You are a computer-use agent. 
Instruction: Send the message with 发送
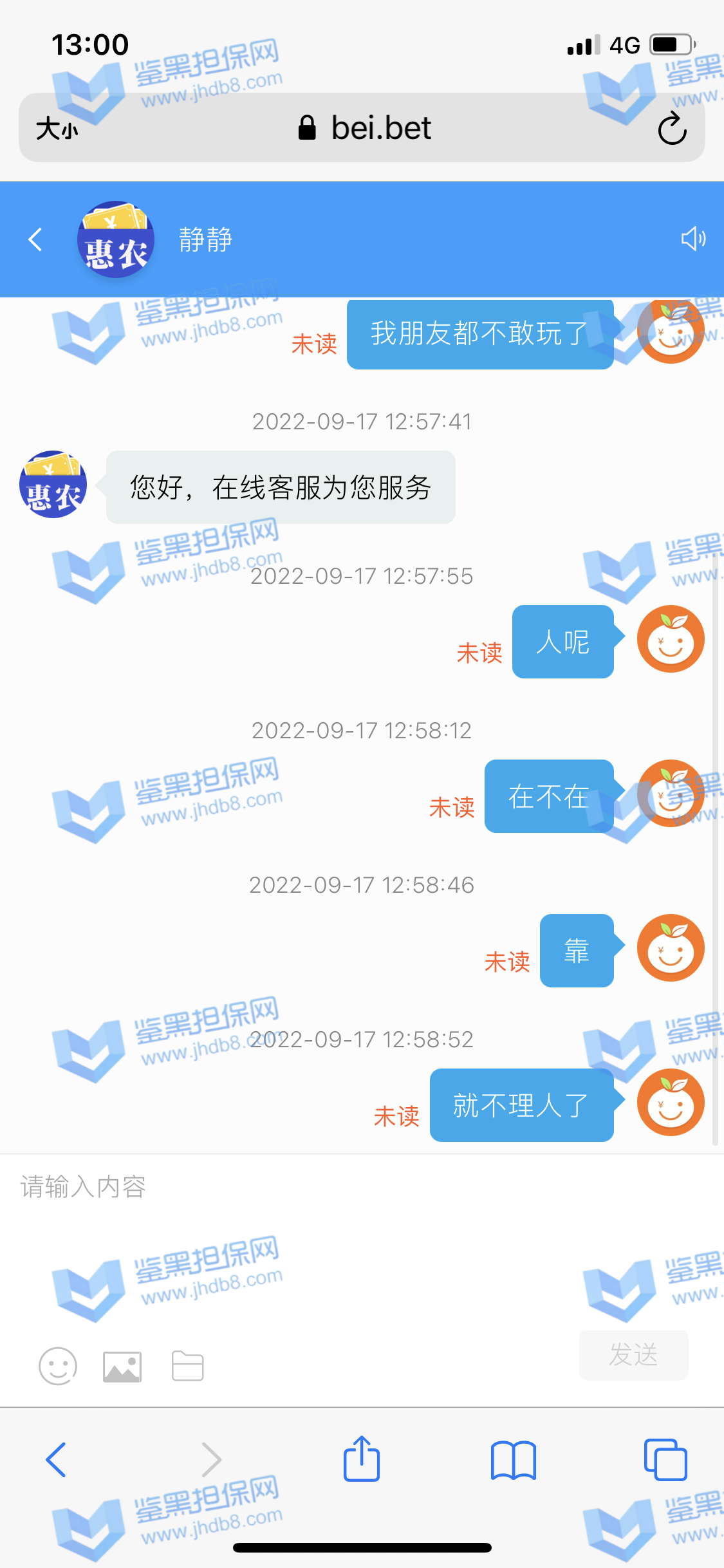coord(633,1355)
